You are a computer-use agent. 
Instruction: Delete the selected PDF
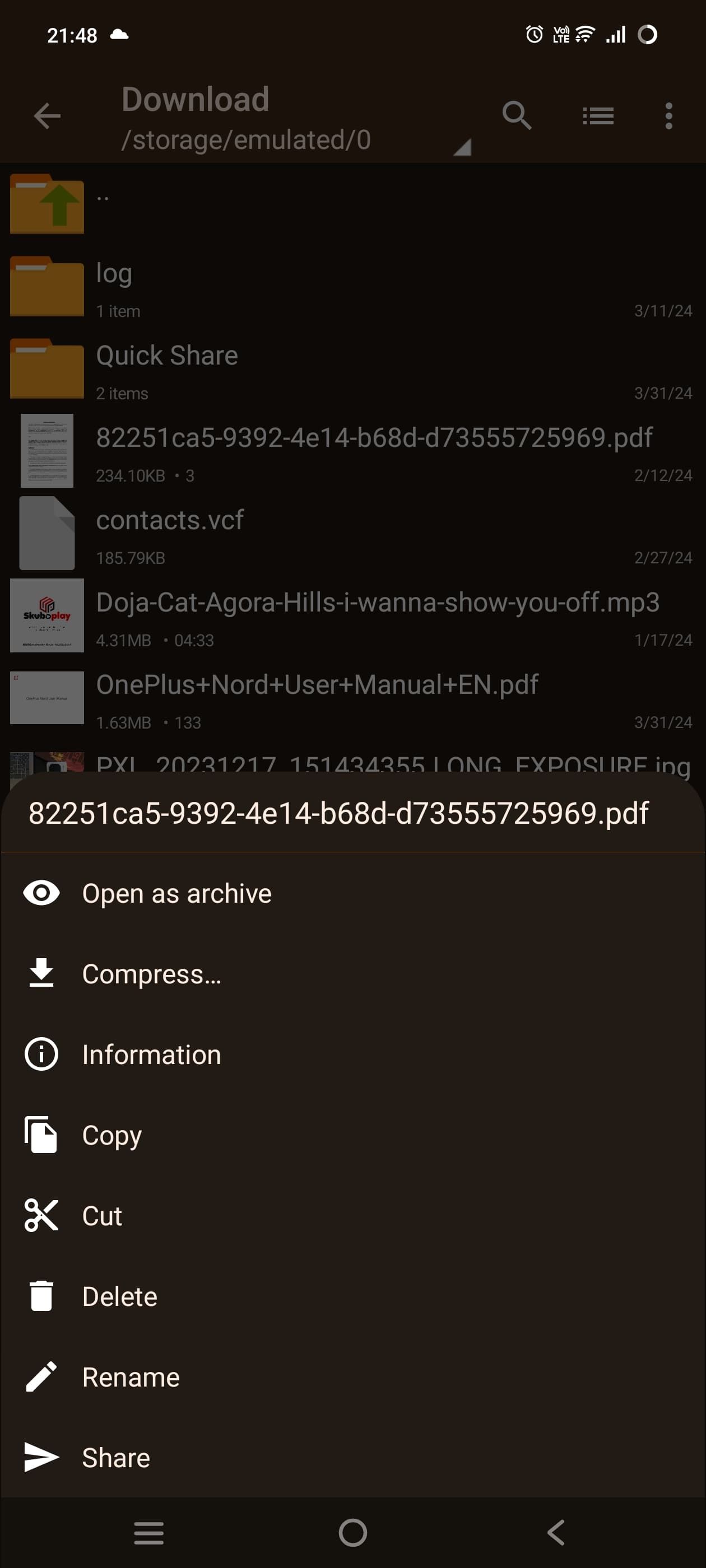(119, 1296)
